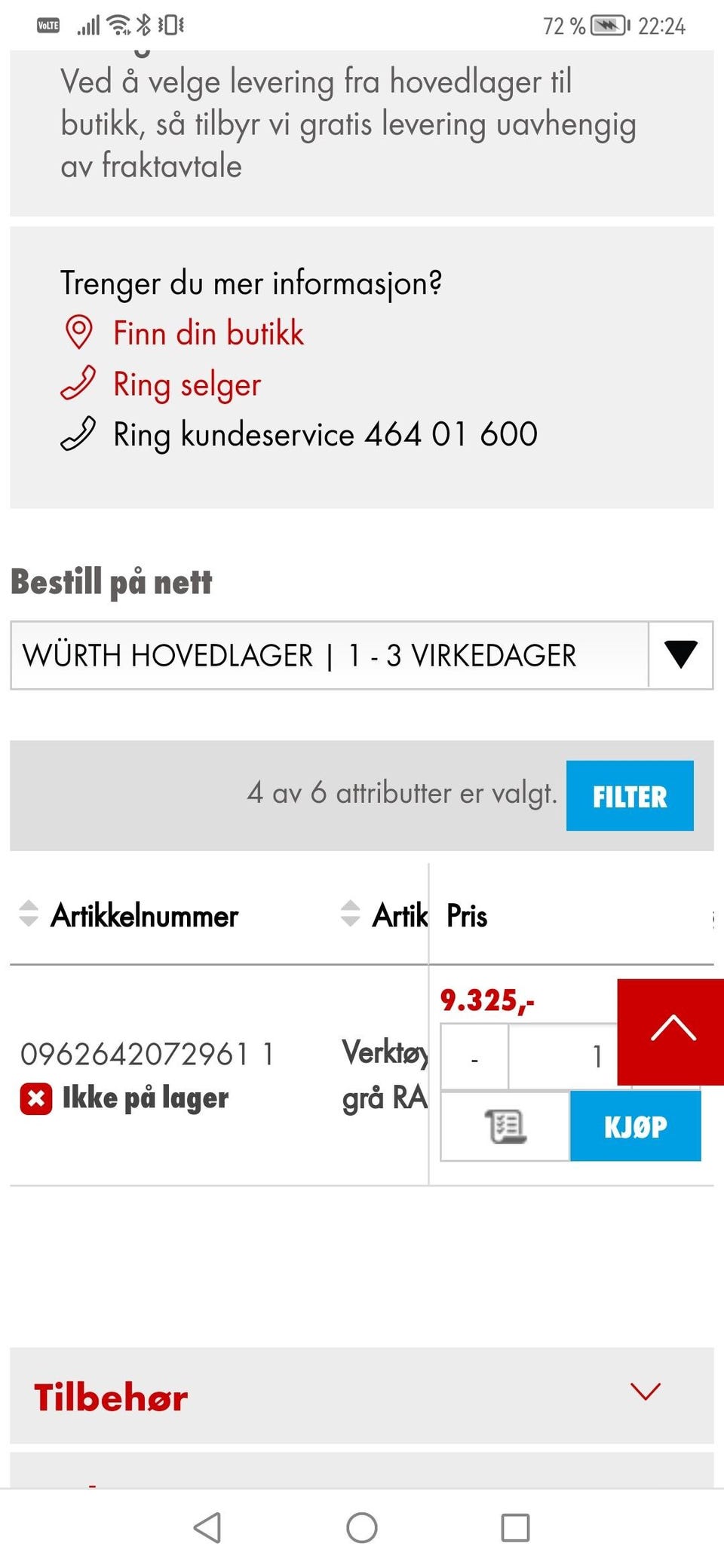
Task: Click the blue FILTER button
Action: pos(630,795)
